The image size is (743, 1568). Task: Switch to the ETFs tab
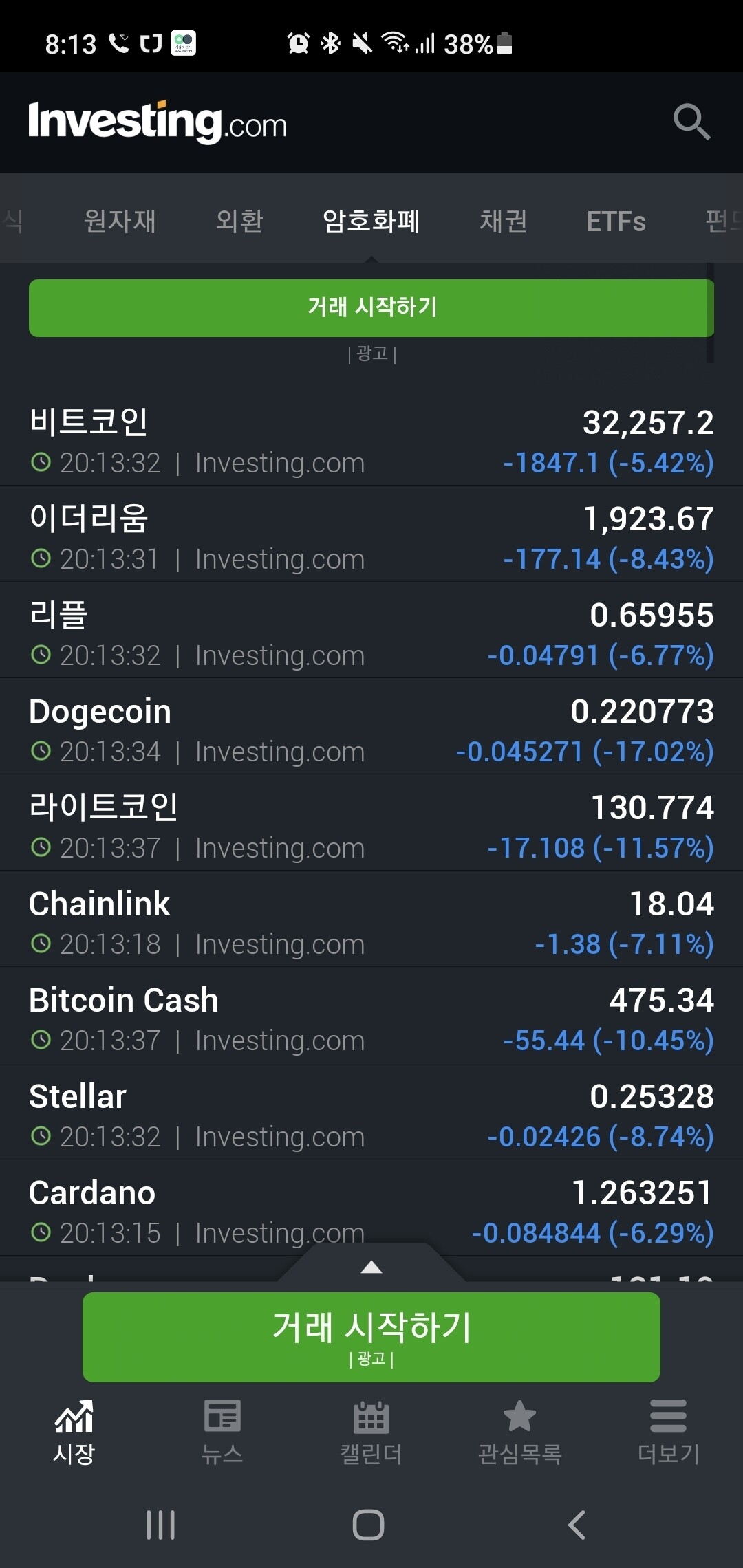[x=616, y=221]
